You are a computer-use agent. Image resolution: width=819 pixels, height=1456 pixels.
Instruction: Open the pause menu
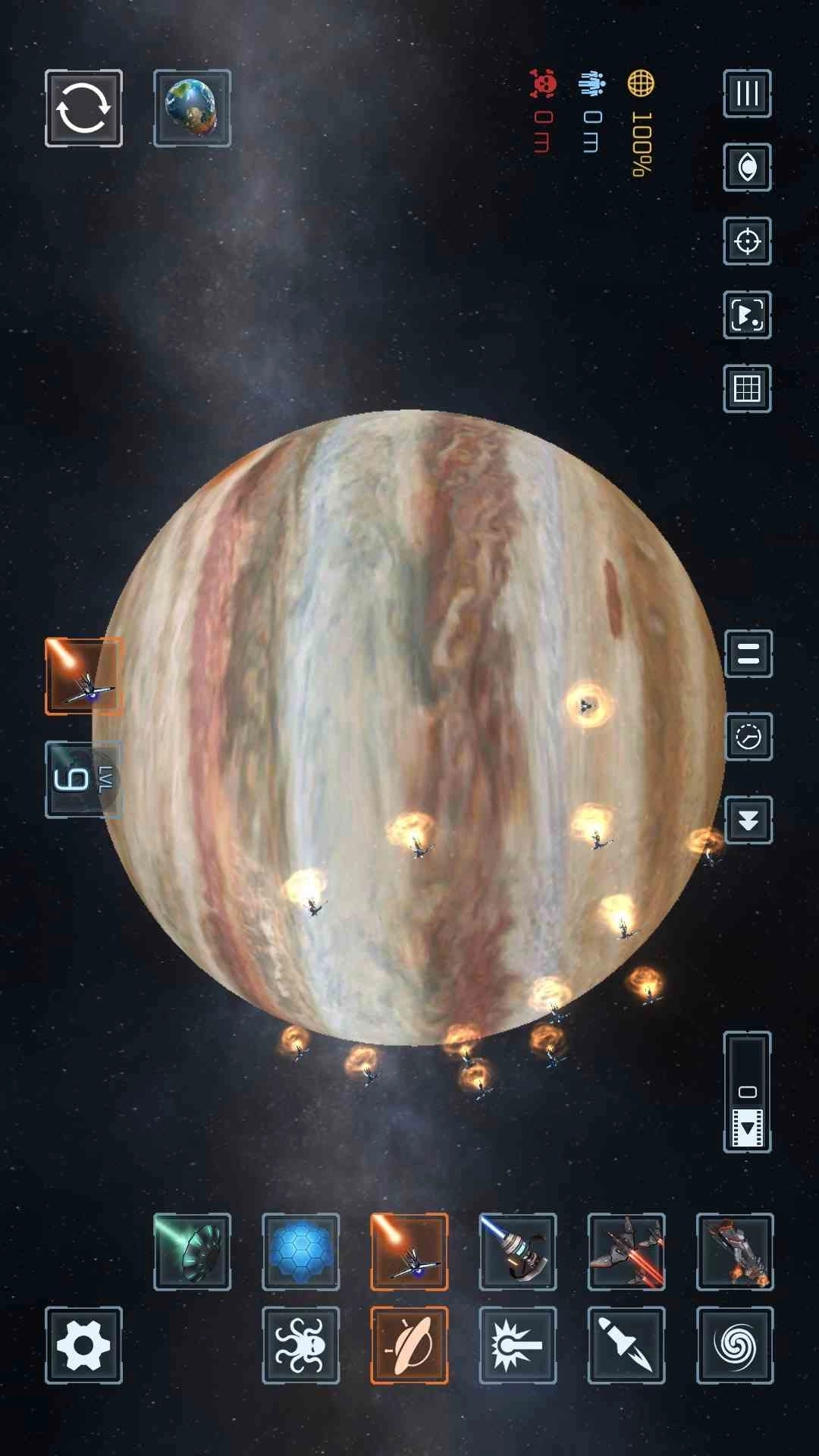(747, 93)
